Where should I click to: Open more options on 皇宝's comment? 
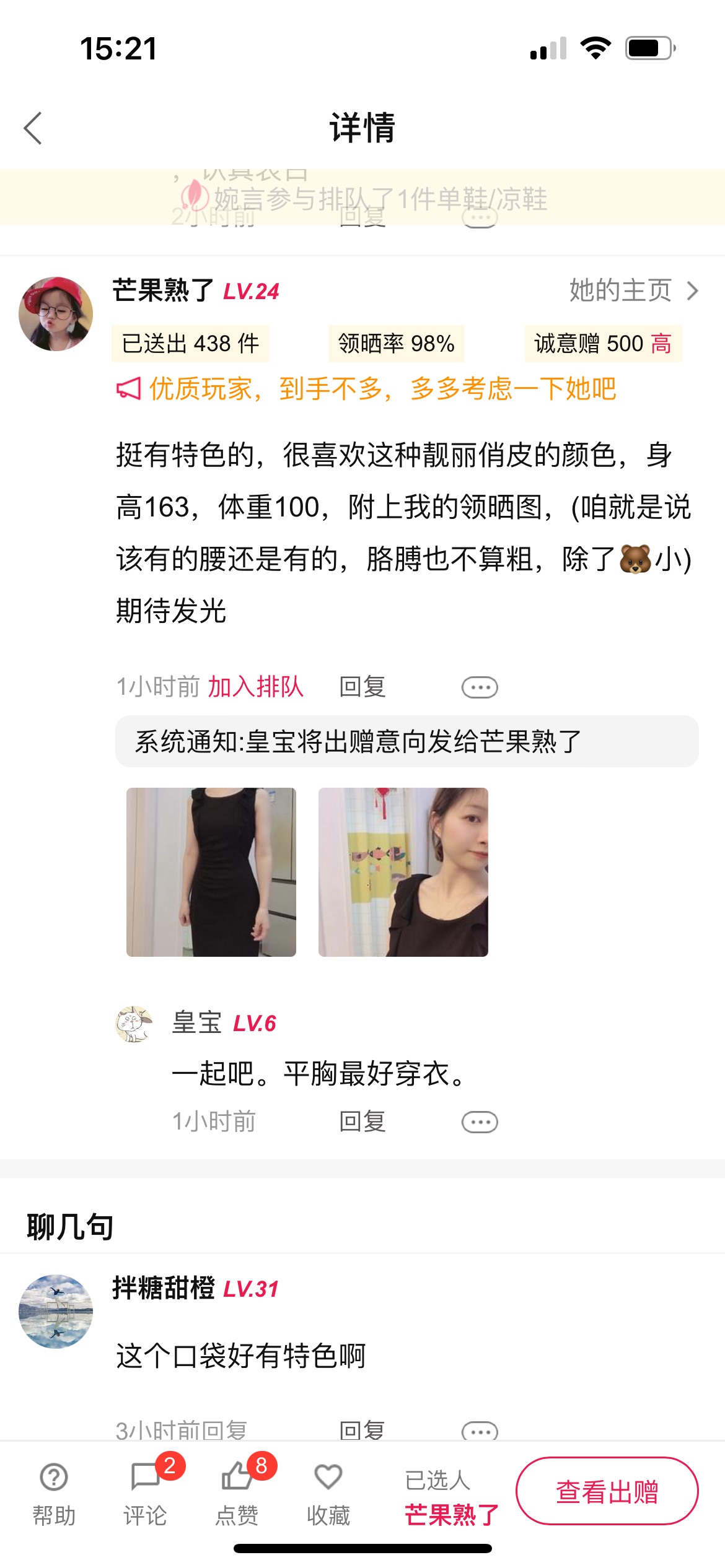click(x=480, y=1122)
